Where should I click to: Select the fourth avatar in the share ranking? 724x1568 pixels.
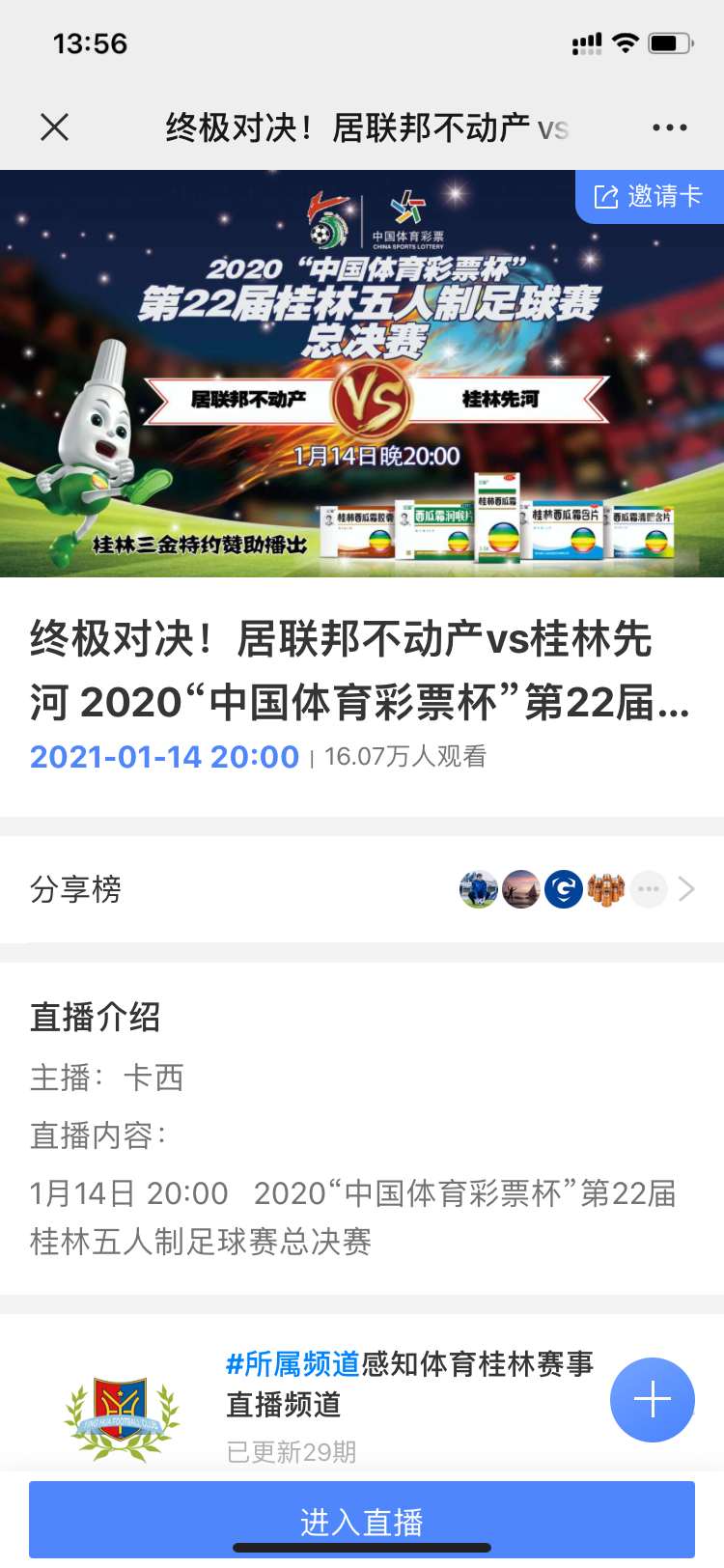point(605,889)
